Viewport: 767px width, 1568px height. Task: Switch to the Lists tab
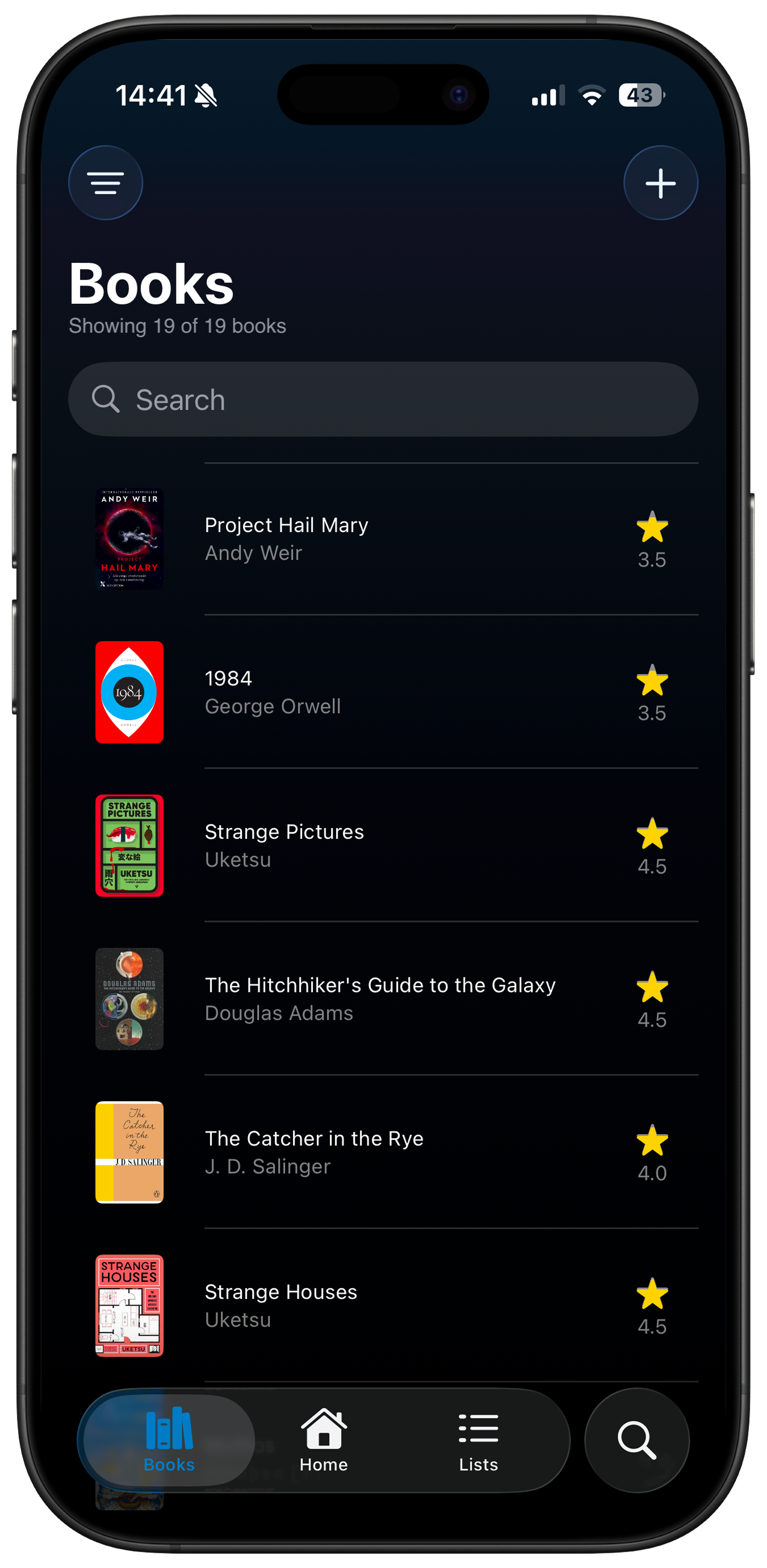tap(479, 1440)
